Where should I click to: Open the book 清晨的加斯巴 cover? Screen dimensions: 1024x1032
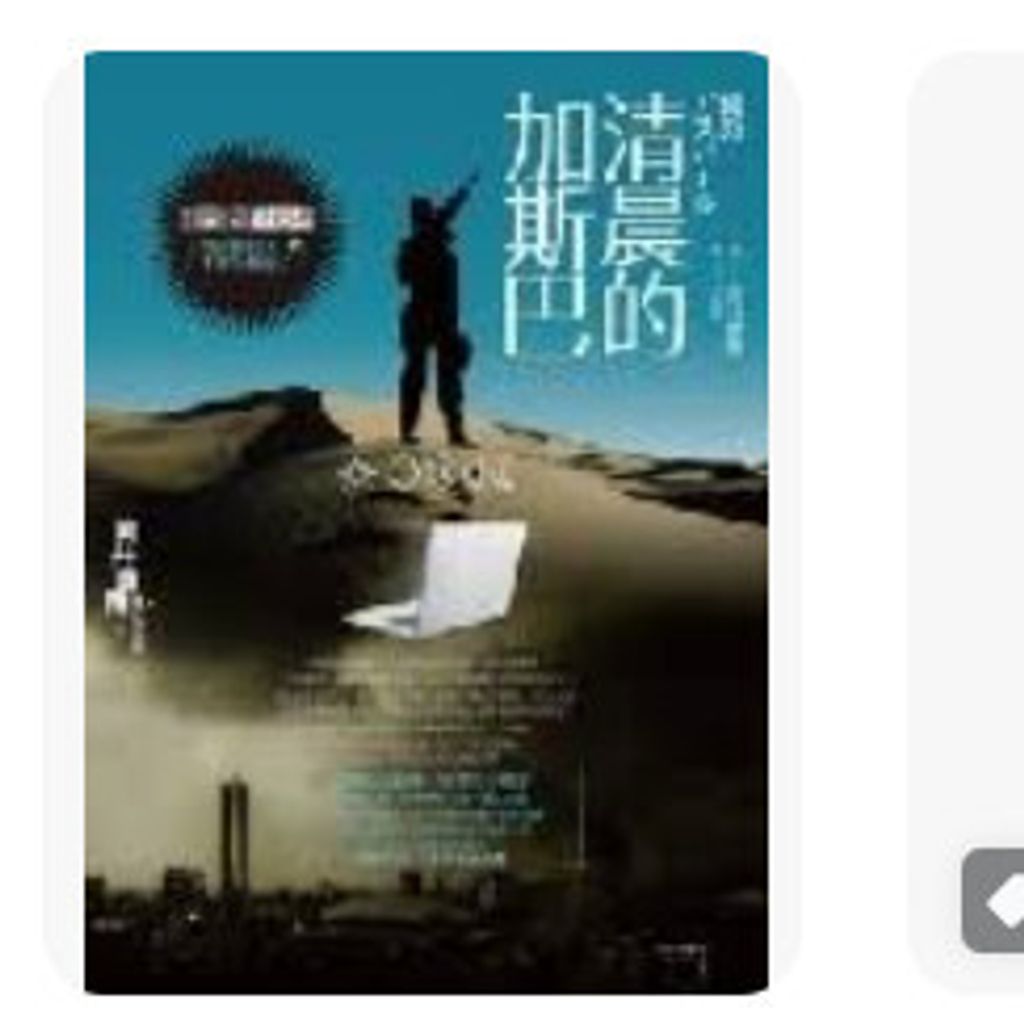tap(426, 522)
